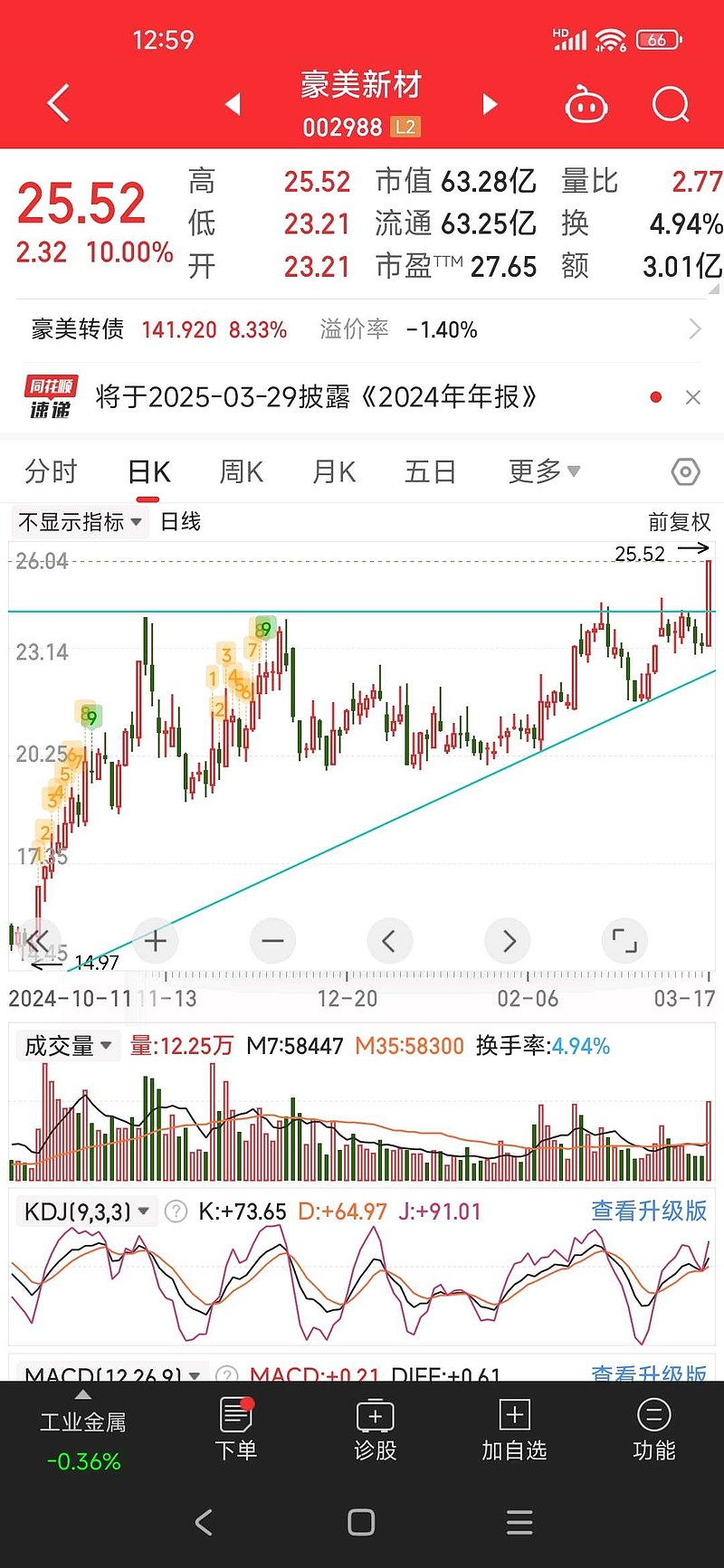Open the chart settings icon
Viewport: 724px width, 1568px height.
686,471
